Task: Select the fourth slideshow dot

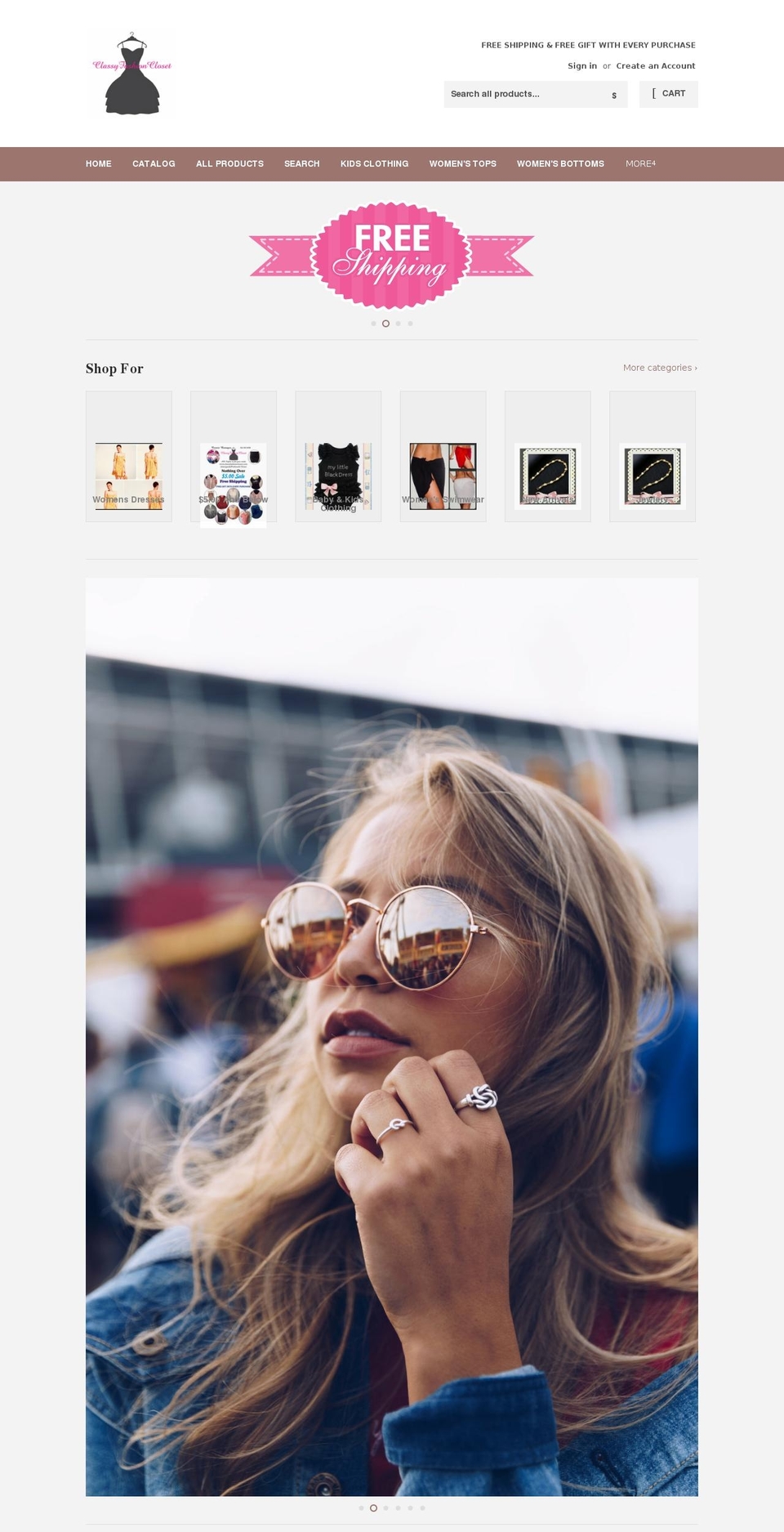Action: click(x=410, y=323)
